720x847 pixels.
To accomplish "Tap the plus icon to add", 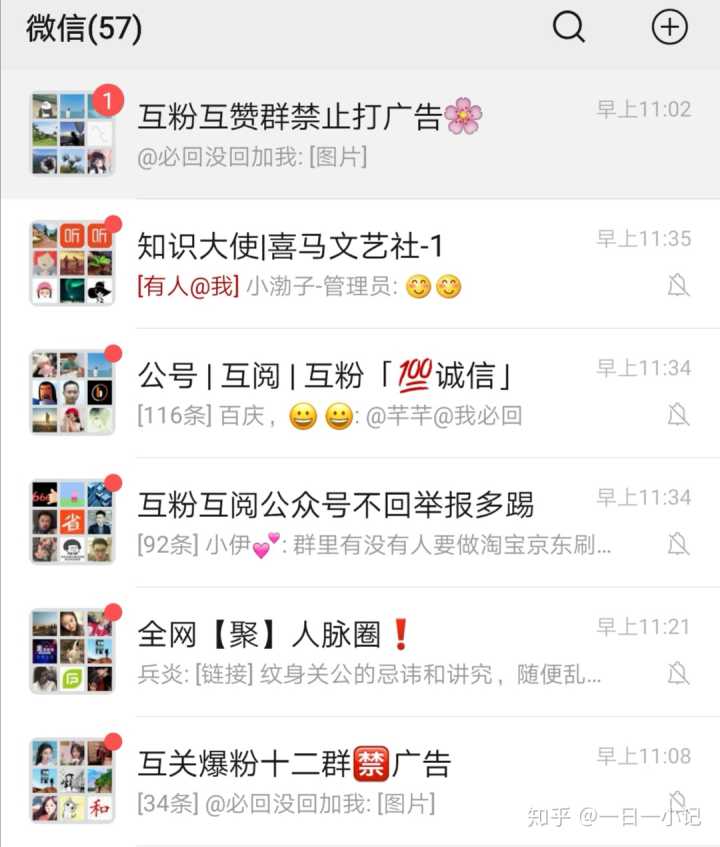I will tap(669, 27).
